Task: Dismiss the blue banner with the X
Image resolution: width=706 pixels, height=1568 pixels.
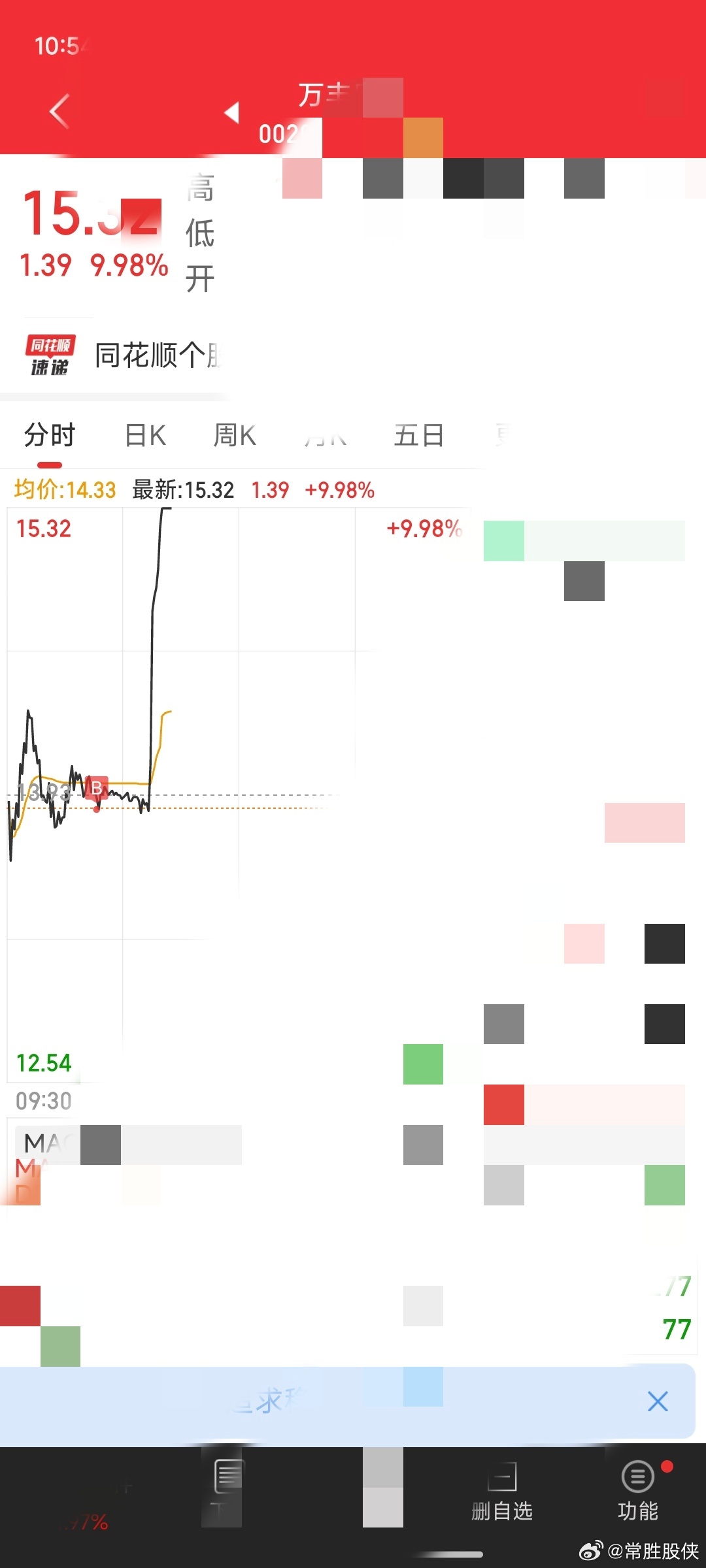Action: 657,1401
